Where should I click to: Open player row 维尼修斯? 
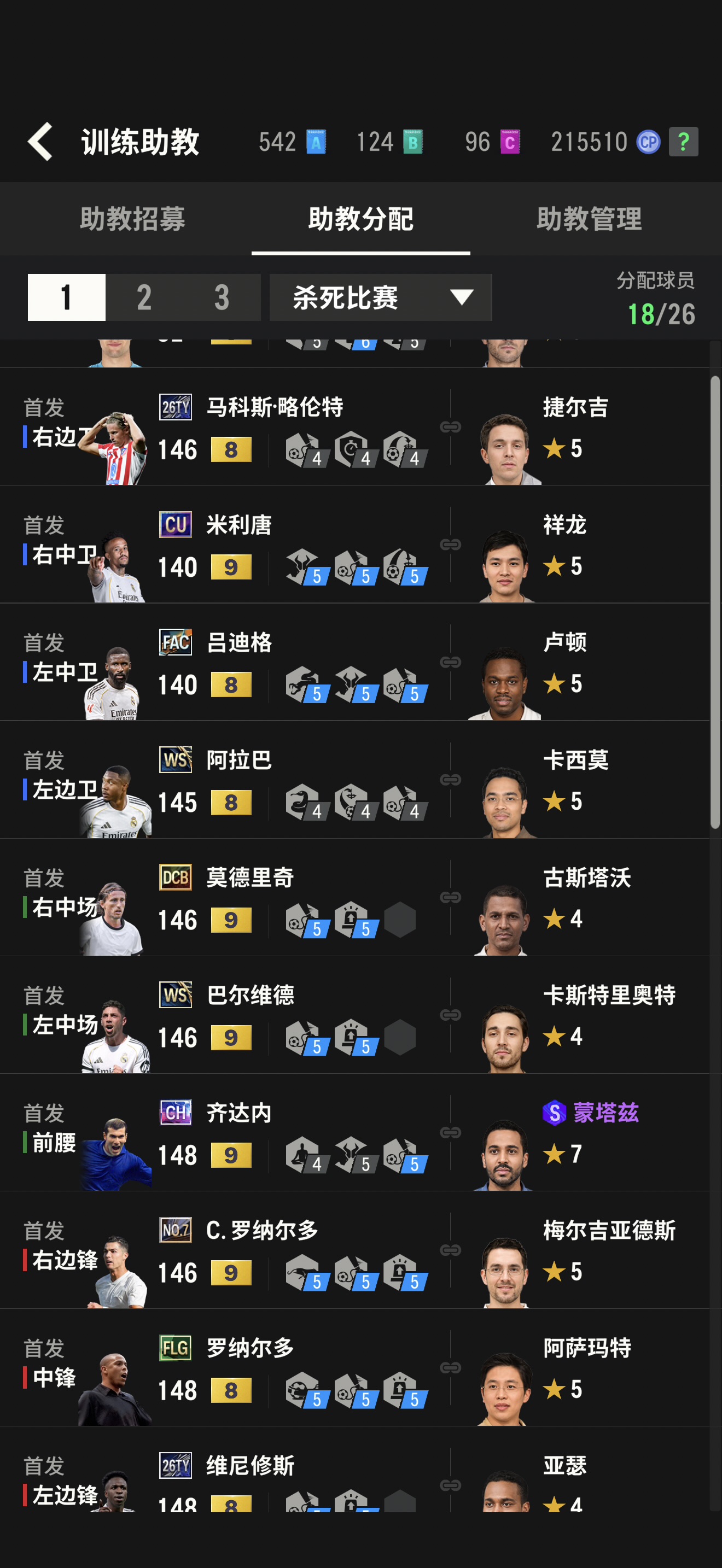[x=225, y=1470]
